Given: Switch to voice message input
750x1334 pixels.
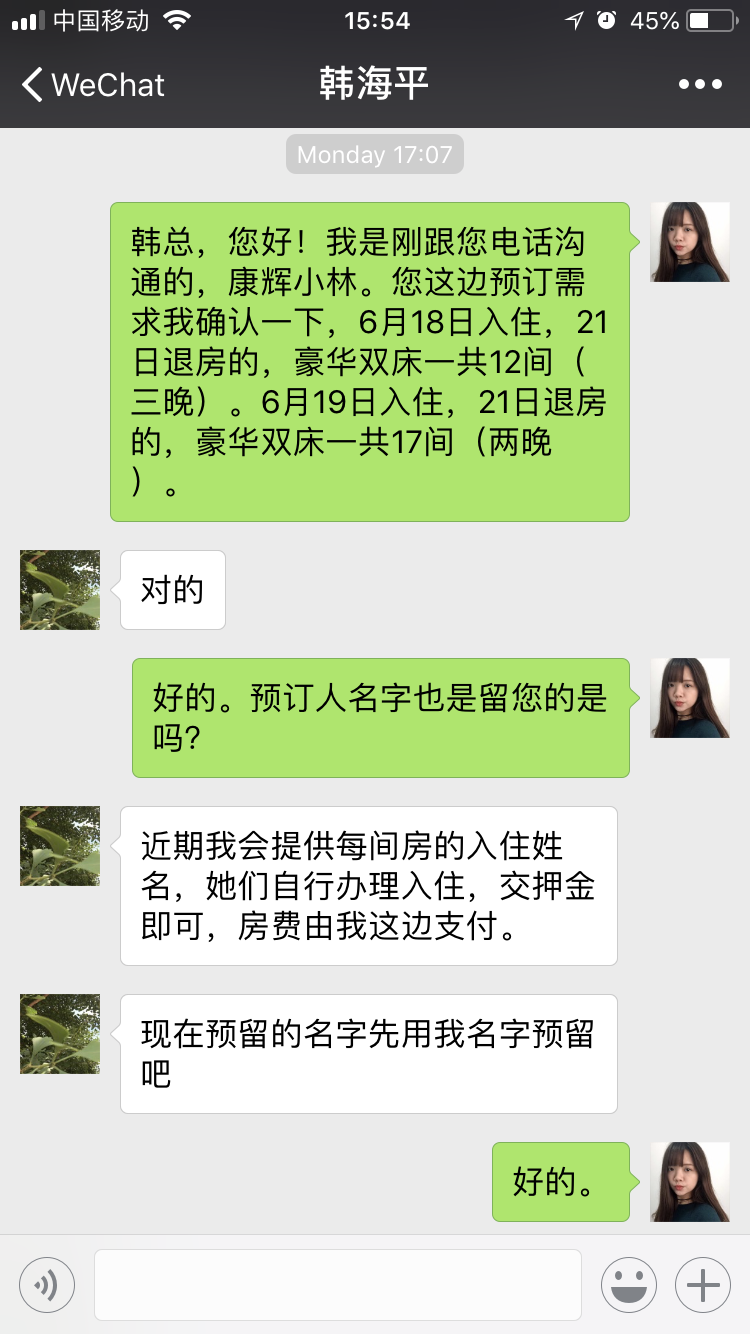Looking at the screenshot, I should [x=47, y=1284].
